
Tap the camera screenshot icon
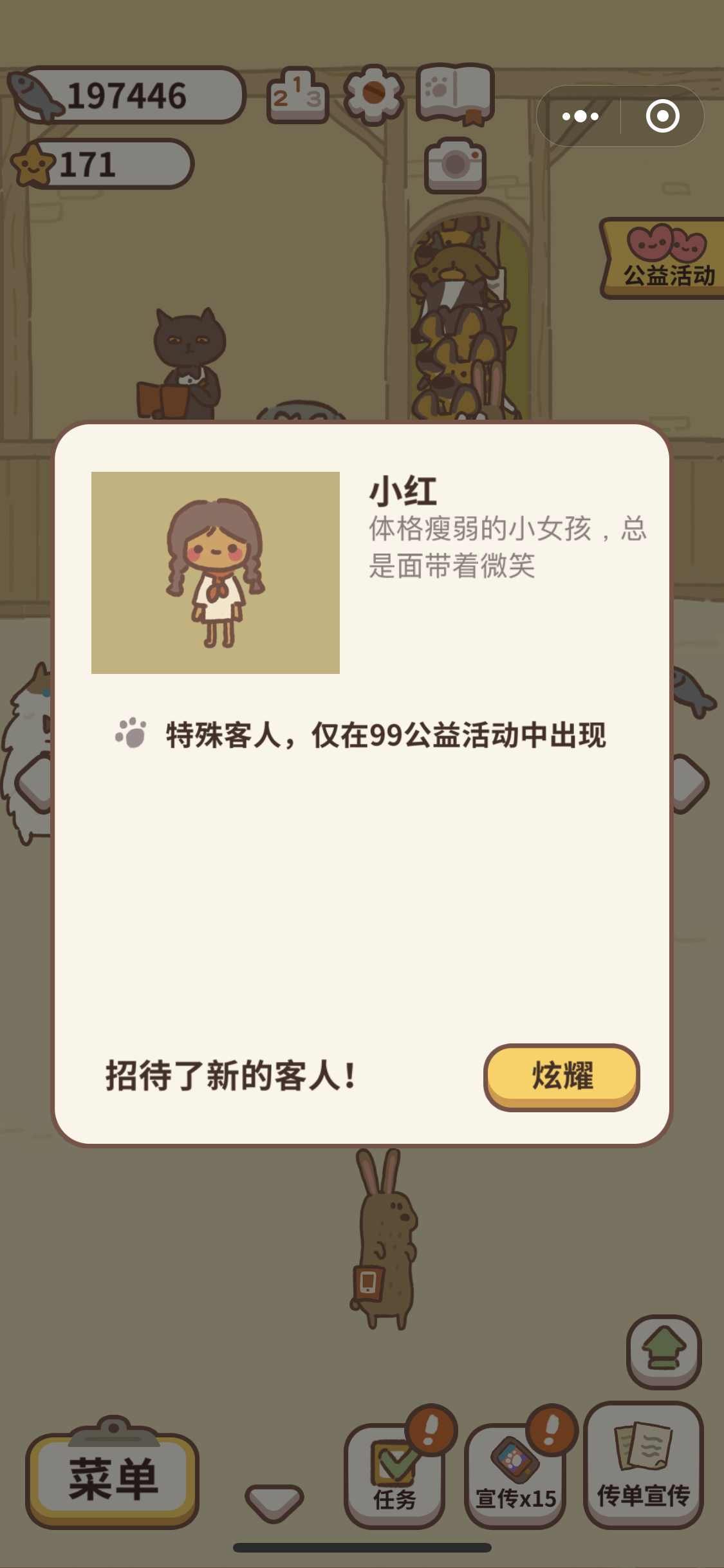(455, 165)
